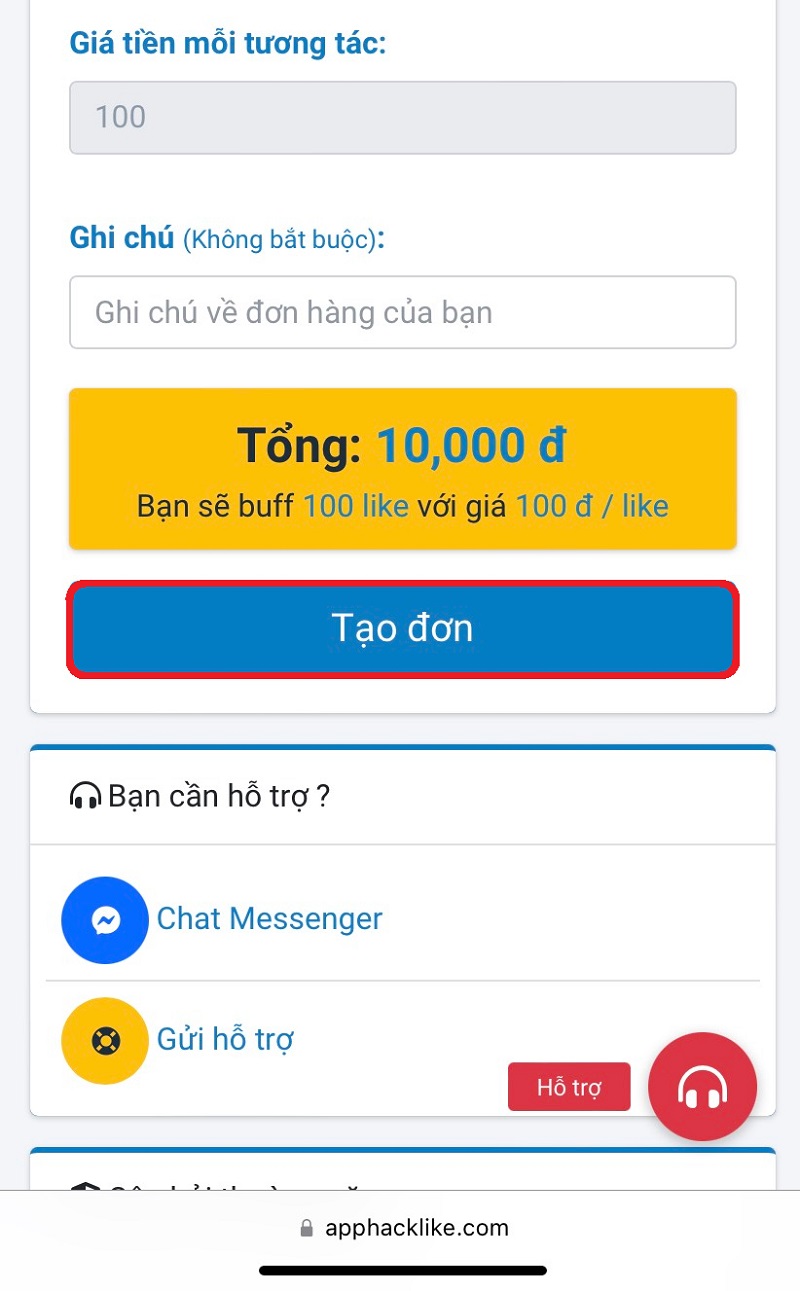This screenshot has height=1291, width=800.
Task: Tap the Tạo đơn button
Action: (402, 628)
